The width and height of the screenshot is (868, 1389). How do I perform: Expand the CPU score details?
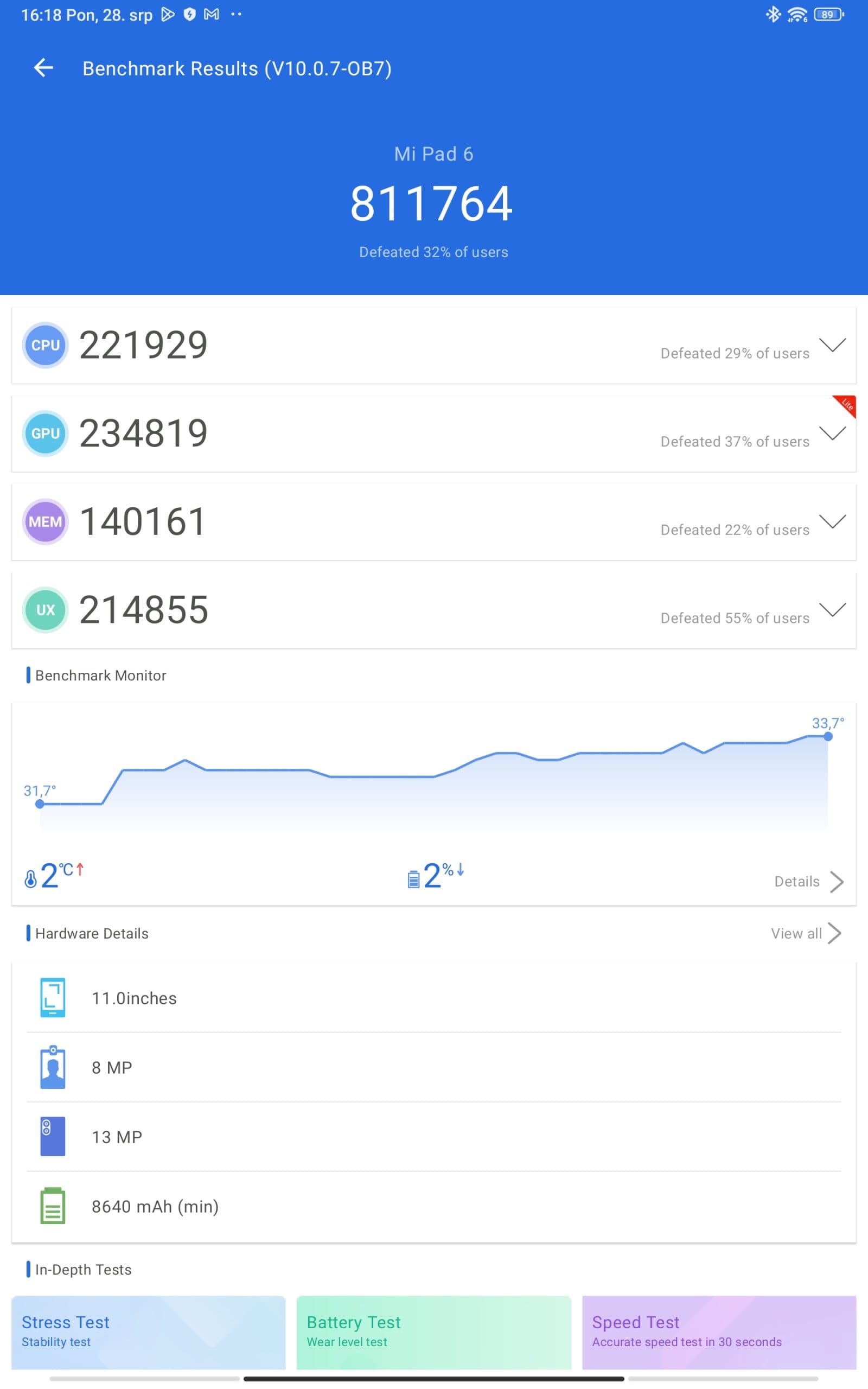(x=832, y=345)
